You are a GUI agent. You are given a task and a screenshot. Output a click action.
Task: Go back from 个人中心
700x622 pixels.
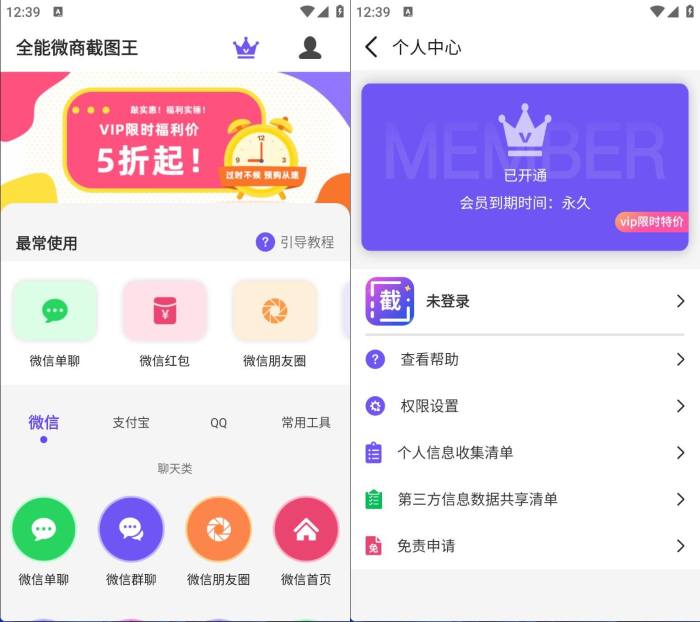[x=371, y=47]
